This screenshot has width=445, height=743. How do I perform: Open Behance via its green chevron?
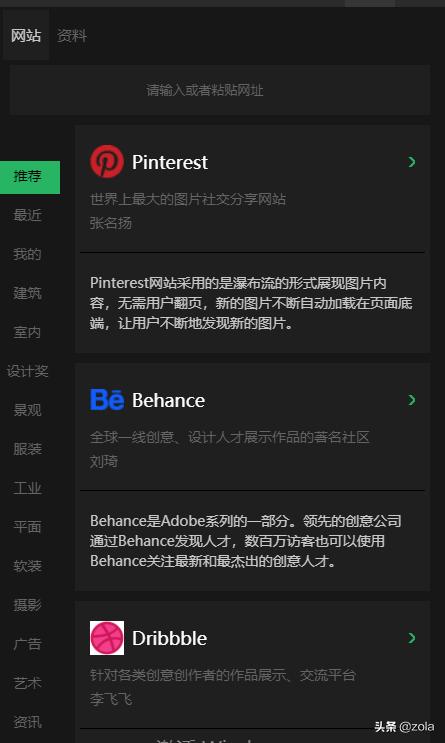(412, 400)
